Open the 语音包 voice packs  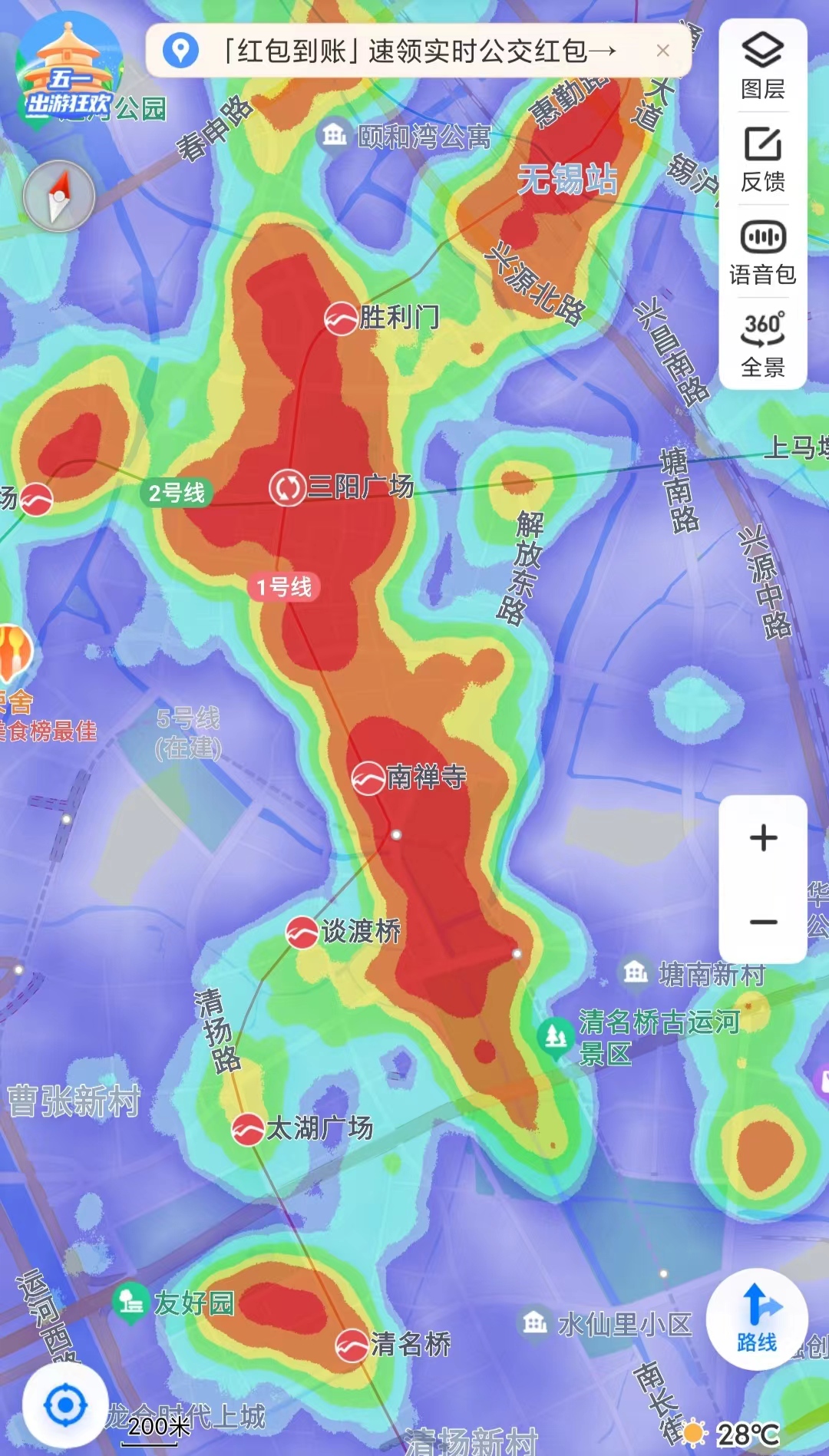[762, 253]
